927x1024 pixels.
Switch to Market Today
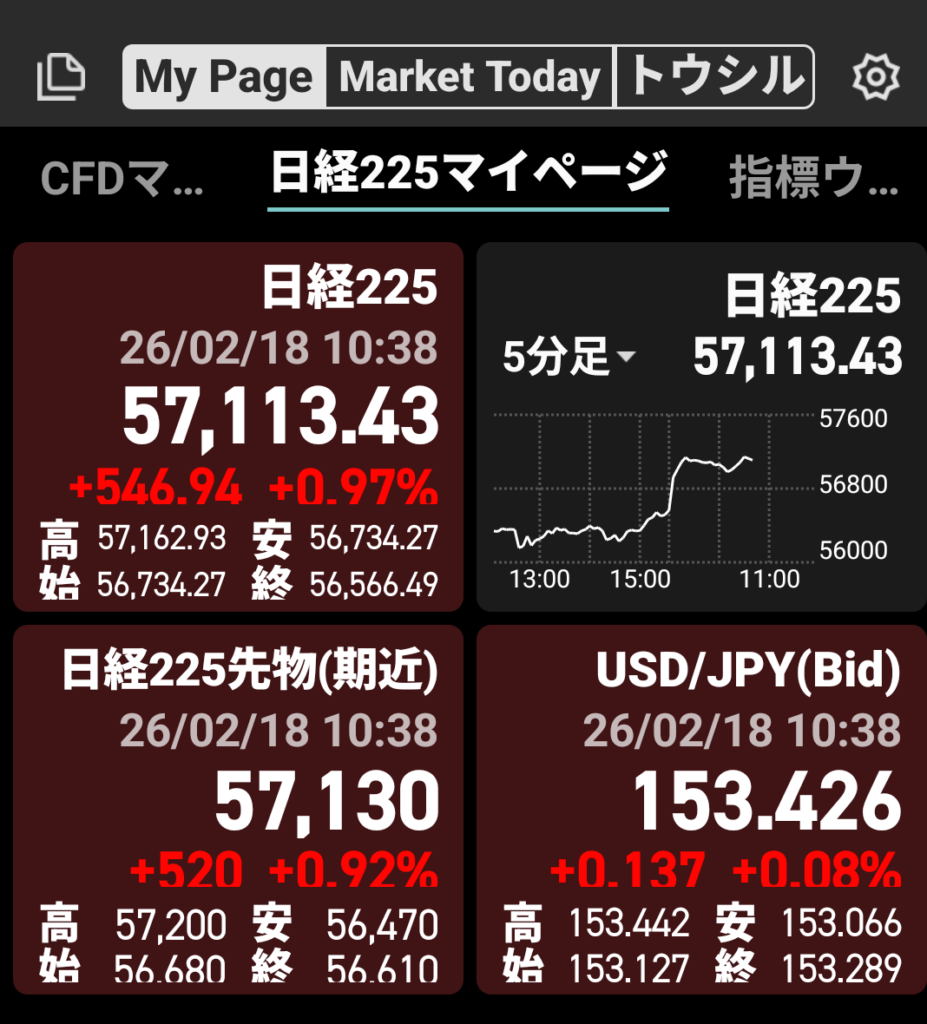click(469, 77)
